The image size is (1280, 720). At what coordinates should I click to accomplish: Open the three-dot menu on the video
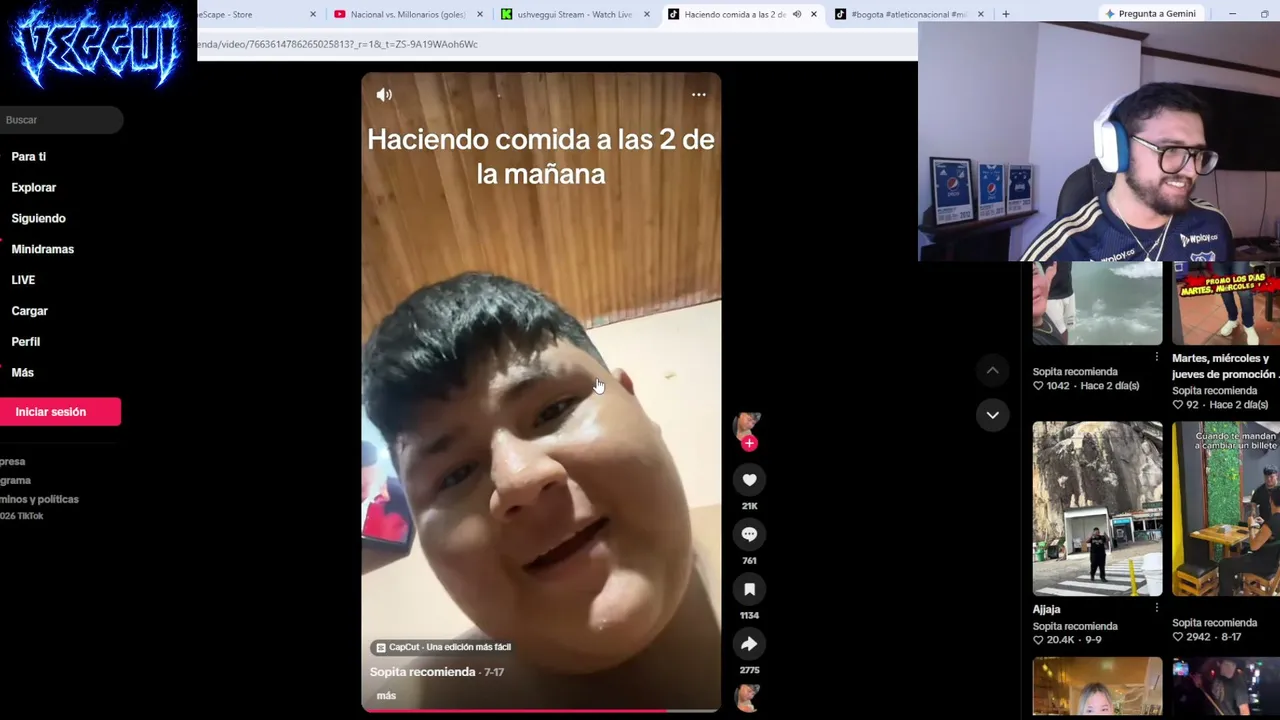[x=699, y=95]
